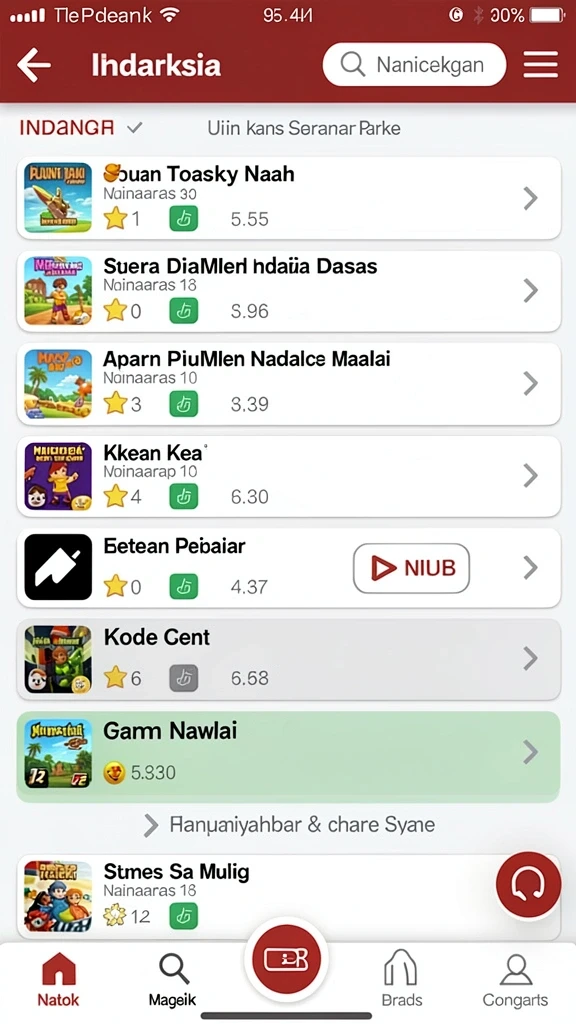Open the Betean Pebaiar row
This screenshot has height=1024, width=576.
click(289, 568)
